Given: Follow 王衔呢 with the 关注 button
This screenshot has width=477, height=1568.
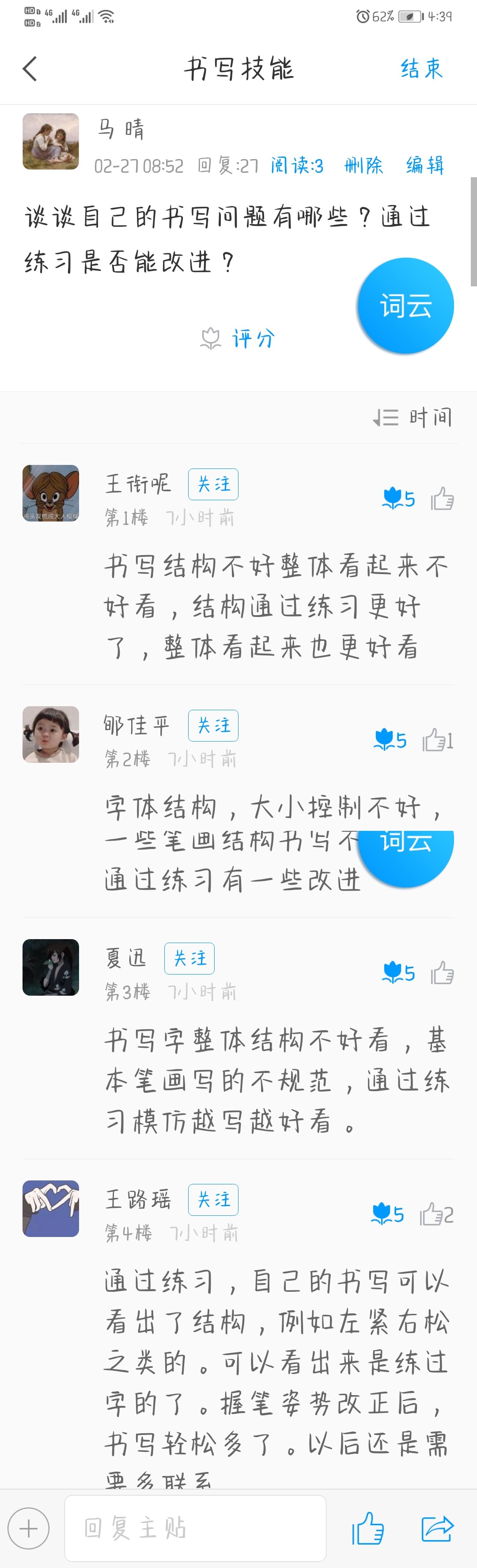Looking at the screenshot, I should click(213, 484).
